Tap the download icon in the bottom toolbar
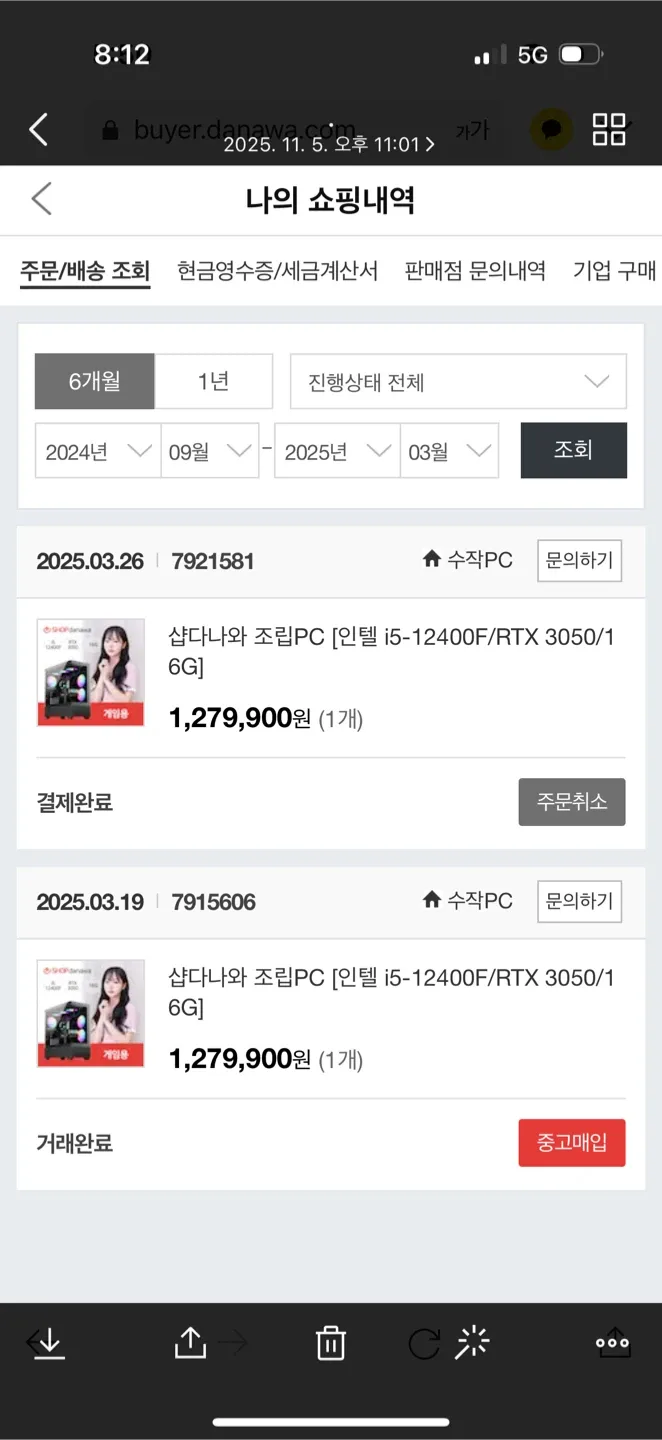This screenshot has width=662, height=1440. click(x=46, y=1344)
